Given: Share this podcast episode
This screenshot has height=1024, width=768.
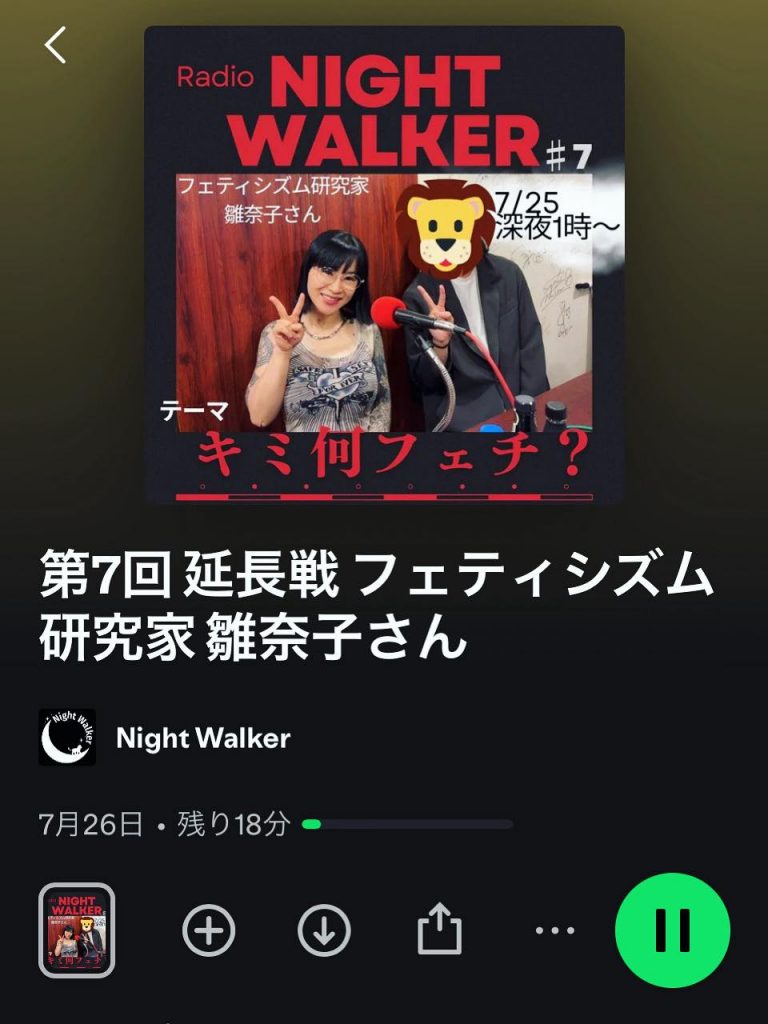Looking at the screenshot, I should [439, 932].
